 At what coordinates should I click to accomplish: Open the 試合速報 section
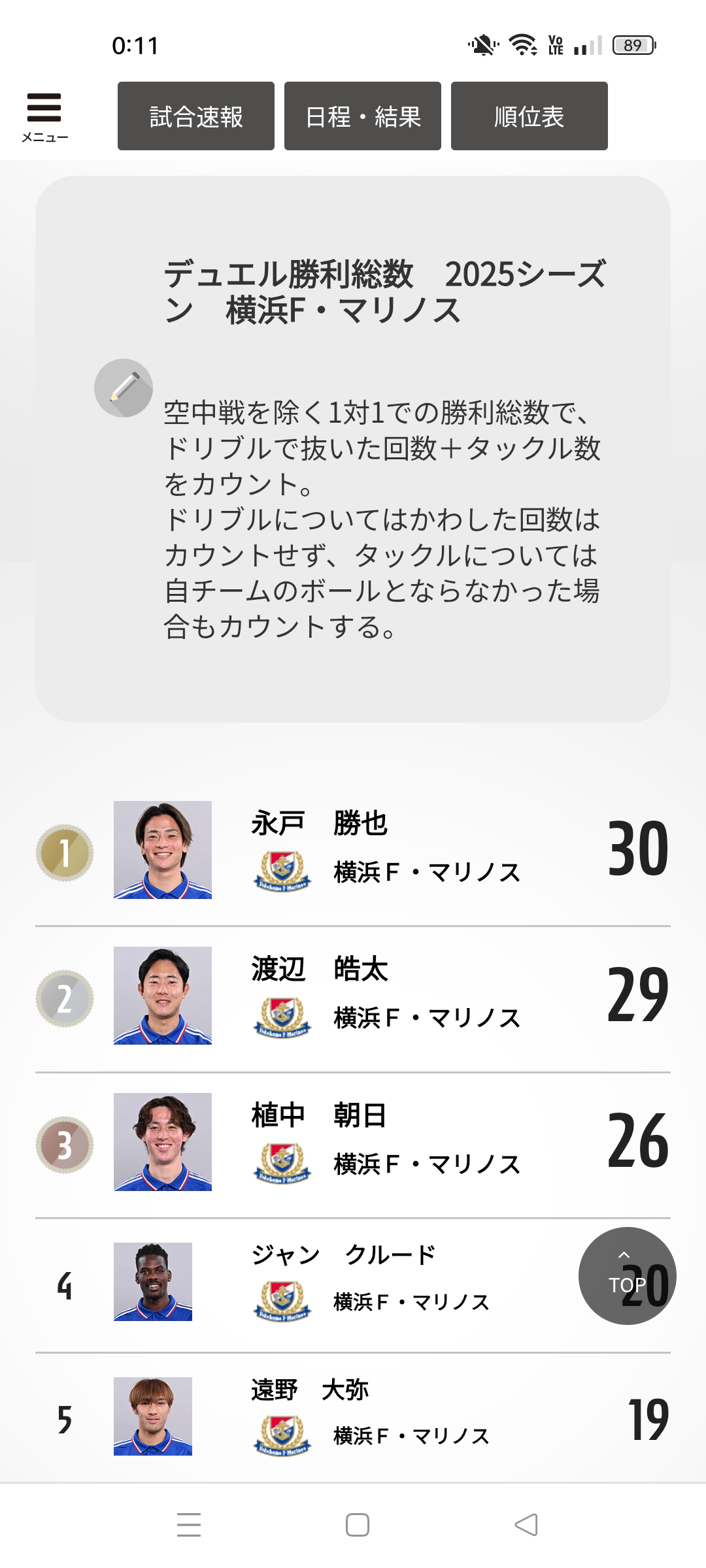click(196, 116)
